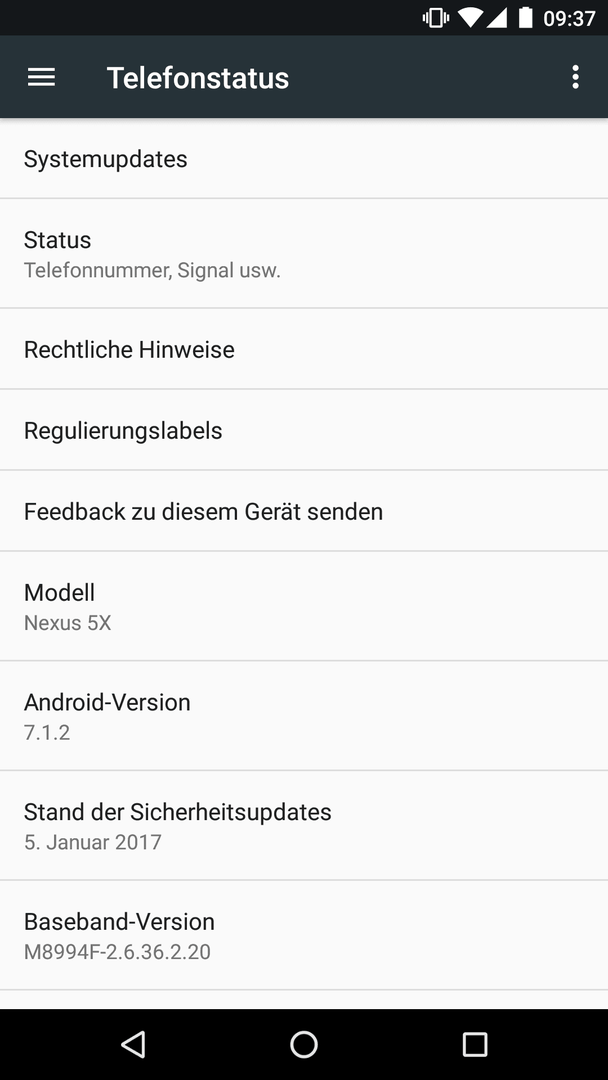Screen dimensions: 608x1080
Task: Tap the Android-Version 7.1.2 row
Action: pyautogui.click(x=304, y=716)
